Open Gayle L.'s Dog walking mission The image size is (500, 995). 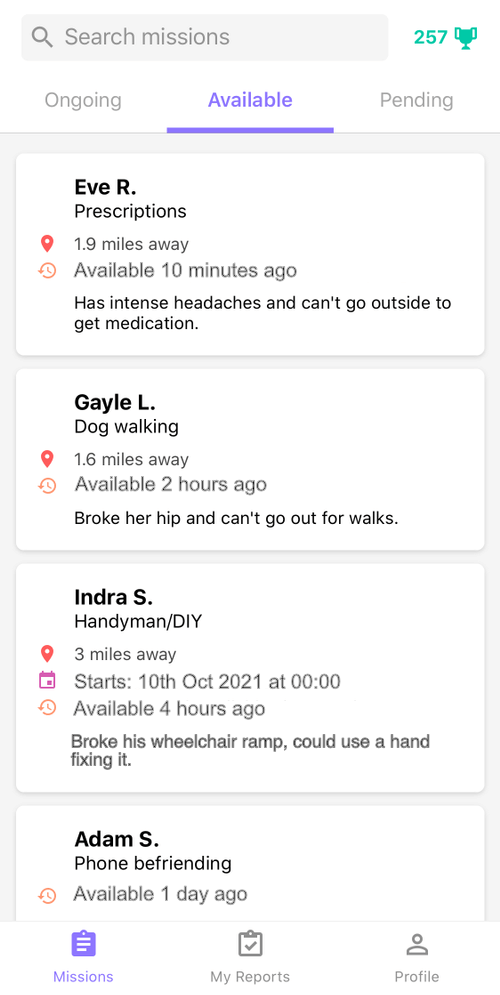click(250, 459)
